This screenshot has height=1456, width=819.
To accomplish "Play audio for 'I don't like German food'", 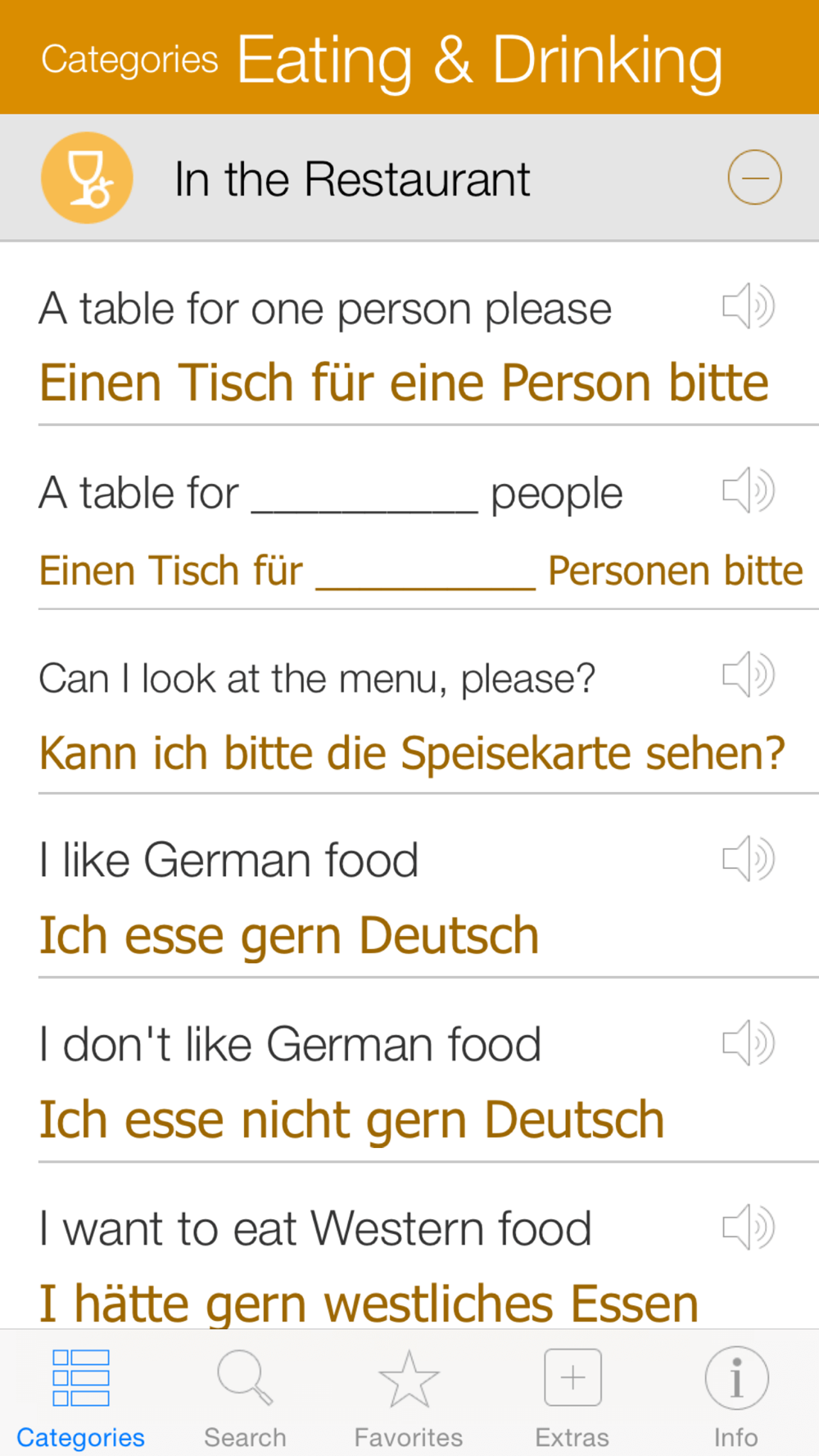I will click(x=749, y=1043).
